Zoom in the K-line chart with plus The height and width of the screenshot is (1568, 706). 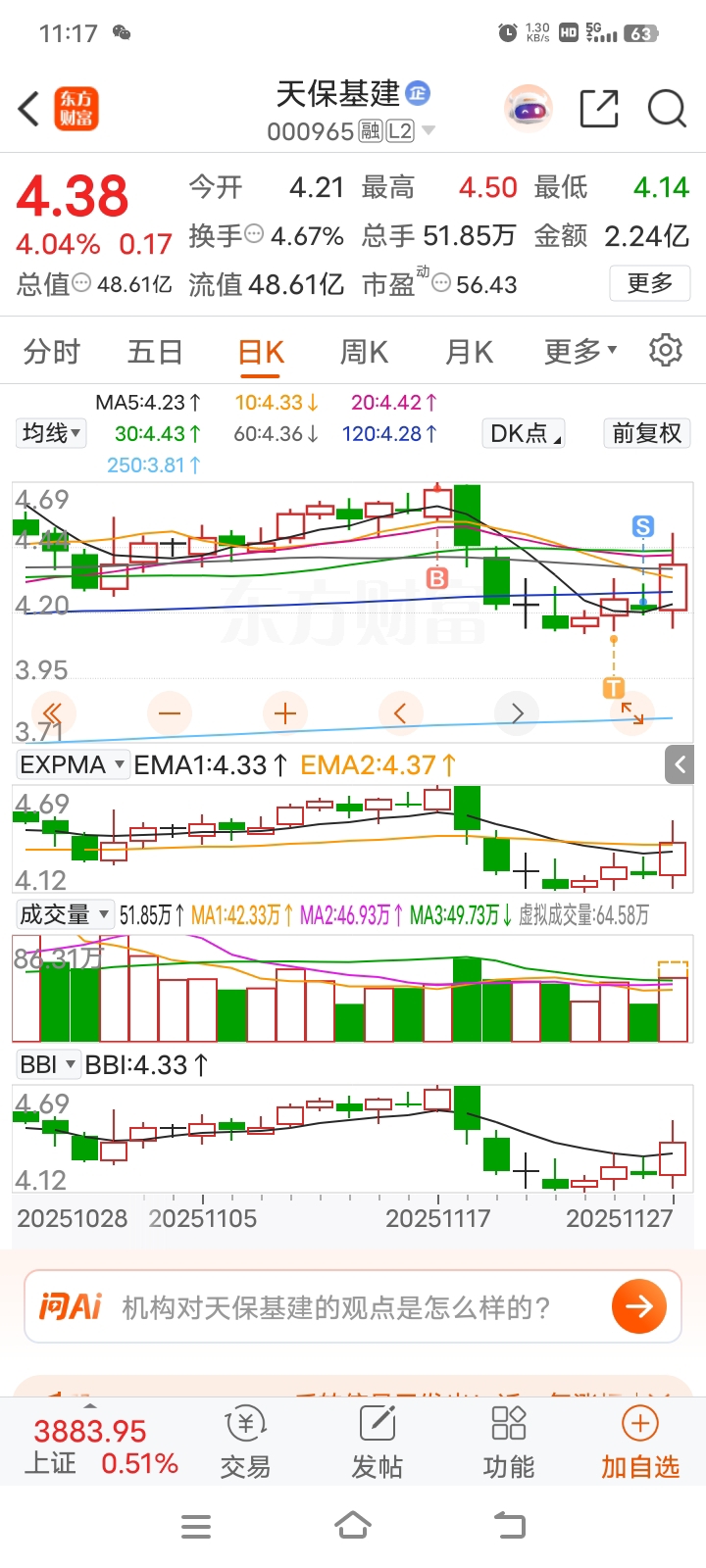point(285,713)
